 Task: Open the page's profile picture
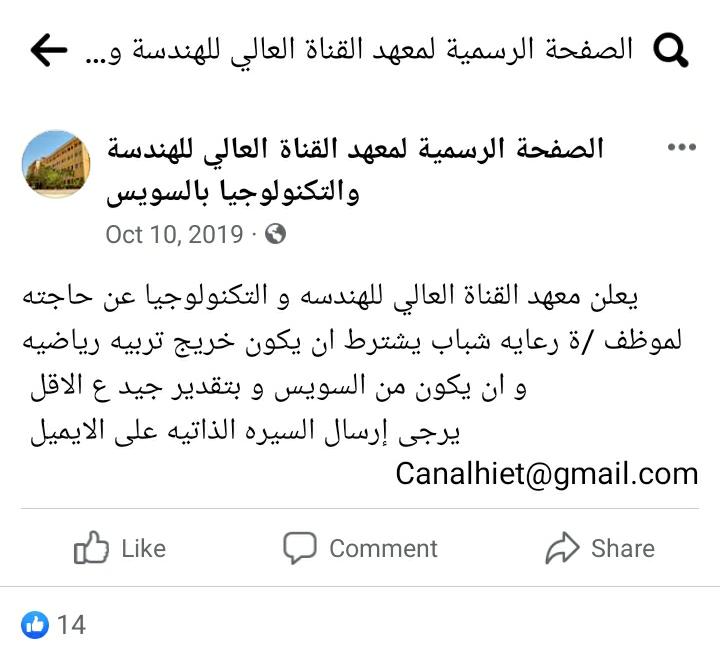pyautogui.click(x=57, y=163)
